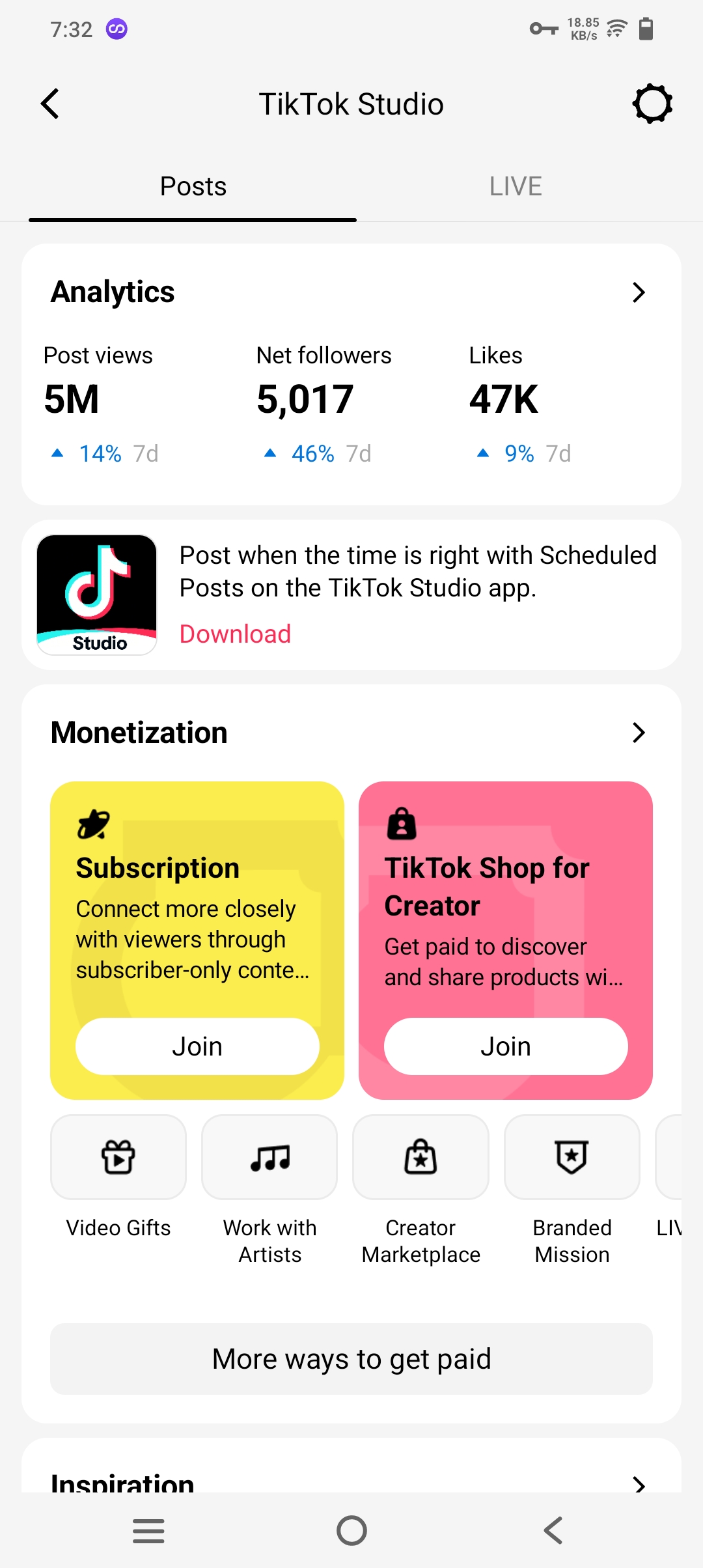Open Creator Marketplace

click(420, 1157)
